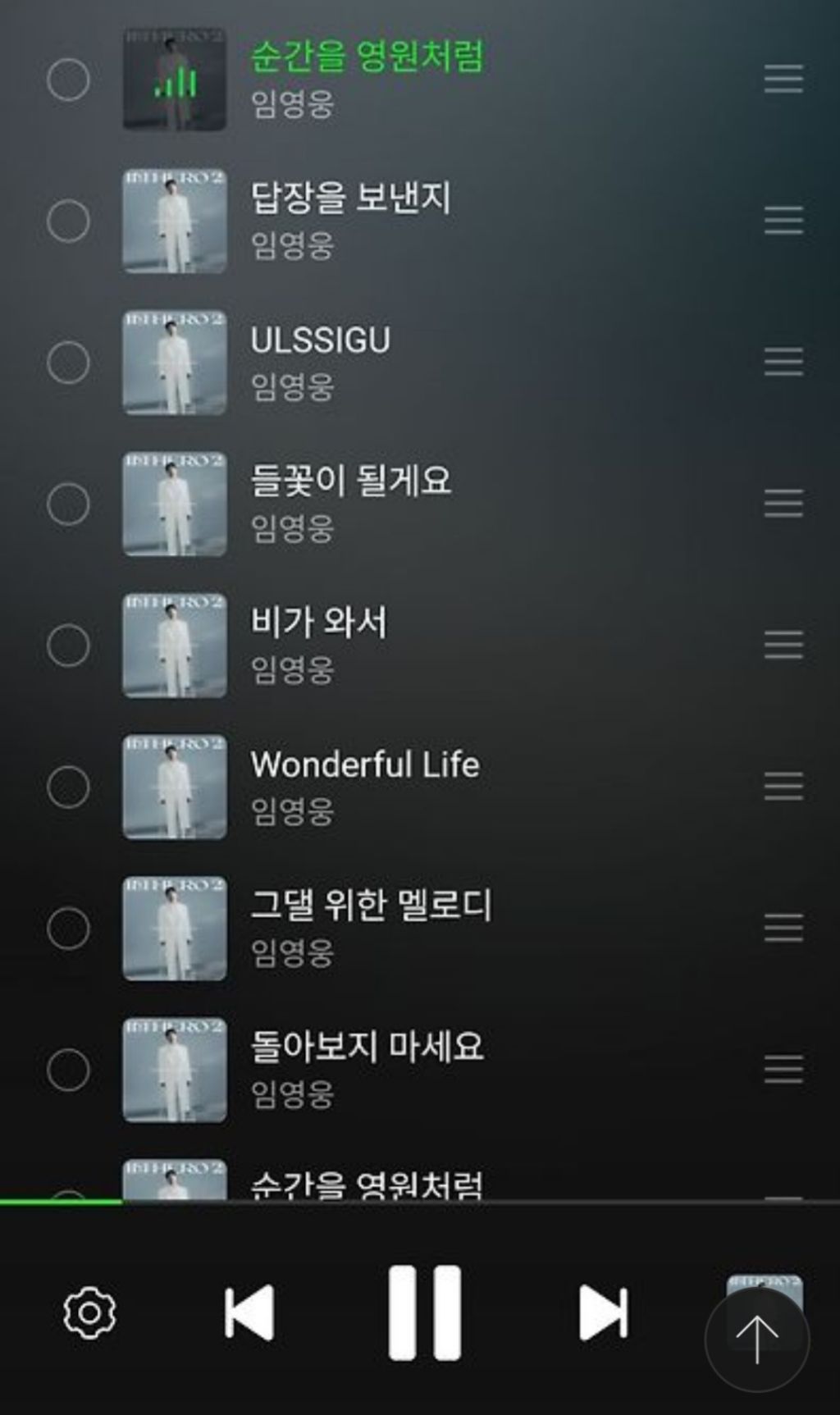Viewport: 840px width, 1415px height.
Task: Select the checkbox next to ULSSIGU
Action: pos(68,362)
